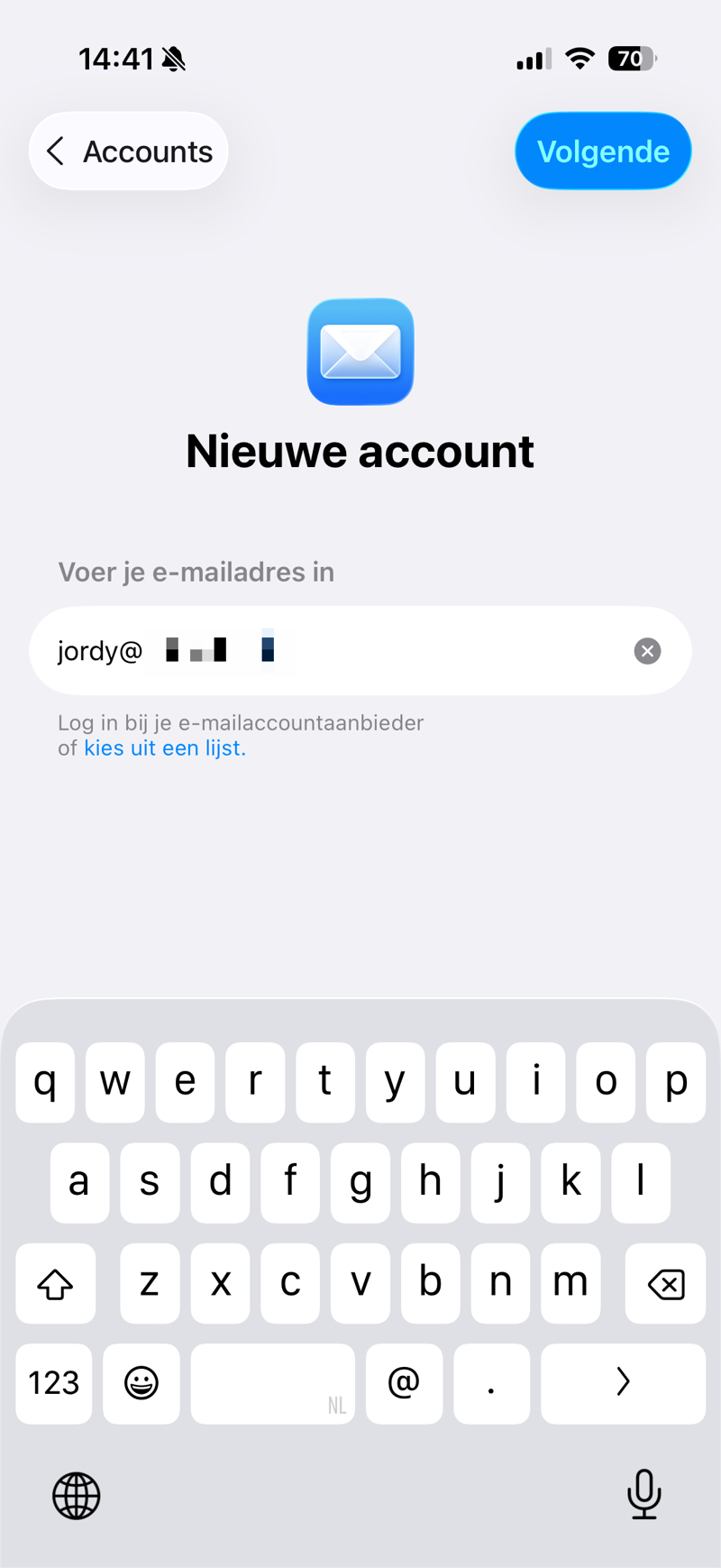Open the emoji keyboard
This screenshot has height=1568, width=721.
[141, 1383]
